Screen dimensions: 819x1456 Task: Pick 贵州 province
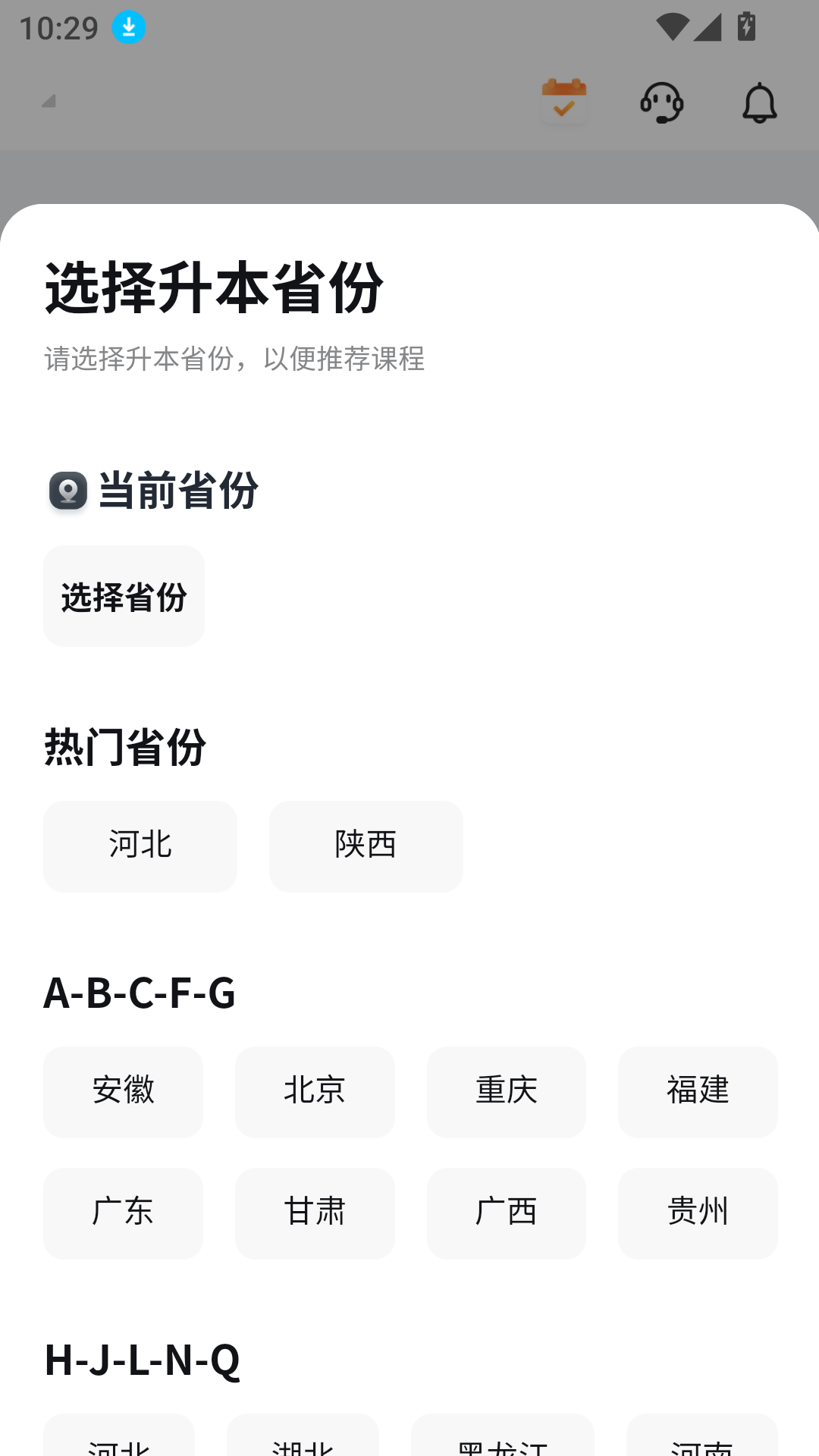698,1213
